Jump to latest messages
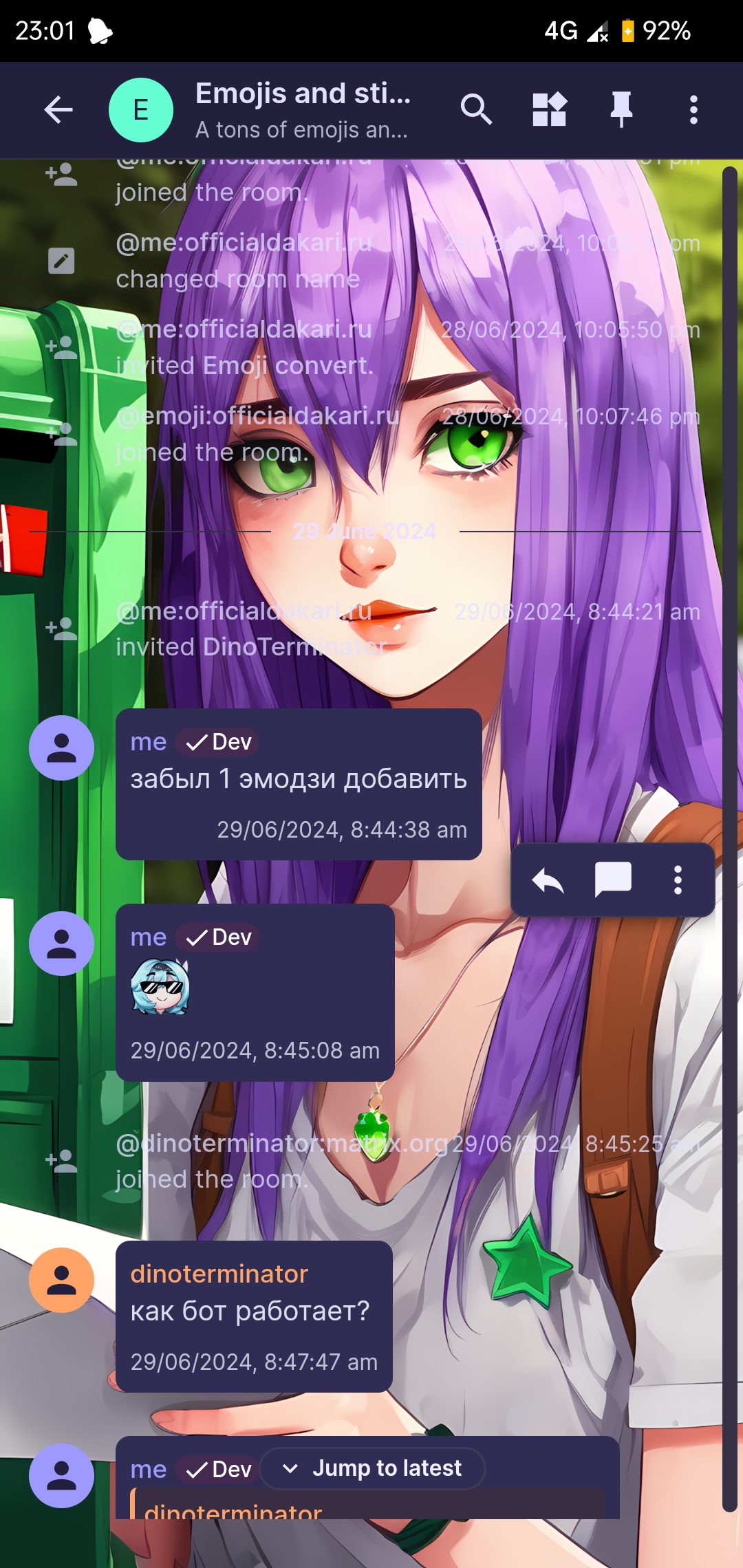743x1568 pixels. coord(372,1468)
